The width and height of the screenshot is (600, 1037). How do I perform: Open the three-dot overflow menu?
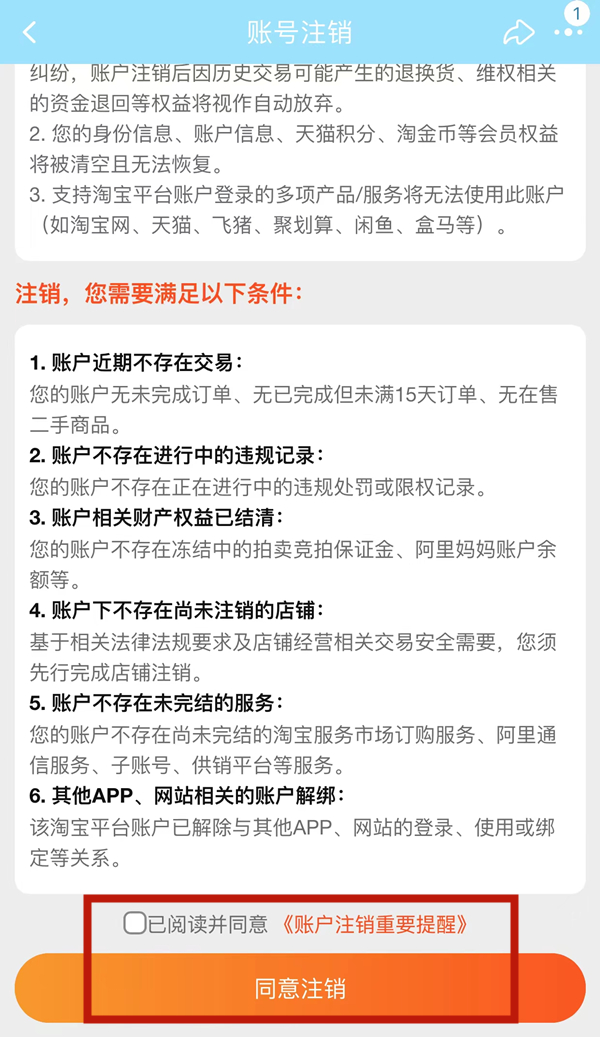pos(568,32)
